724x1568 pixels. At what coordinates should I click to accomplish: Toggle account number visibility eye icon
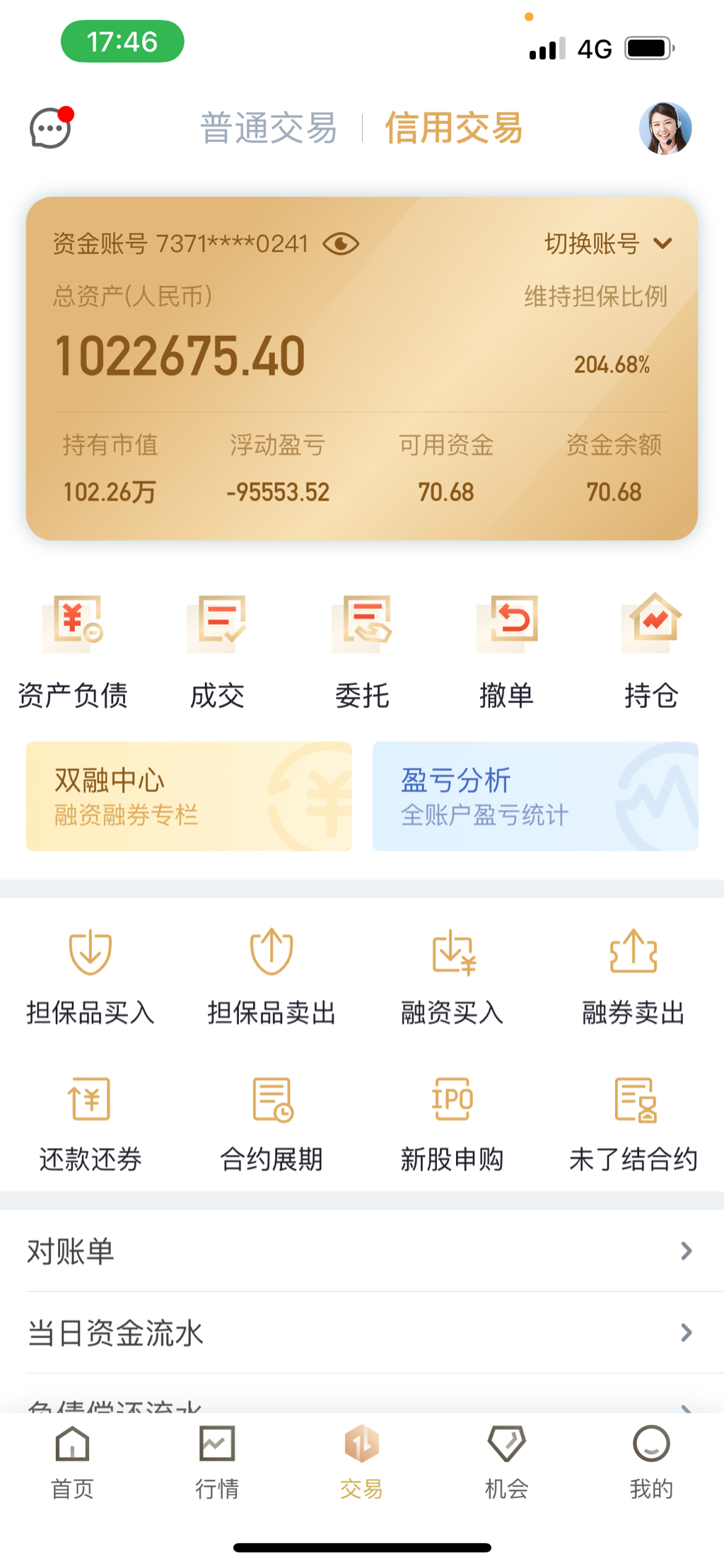[x=341, y=244]
